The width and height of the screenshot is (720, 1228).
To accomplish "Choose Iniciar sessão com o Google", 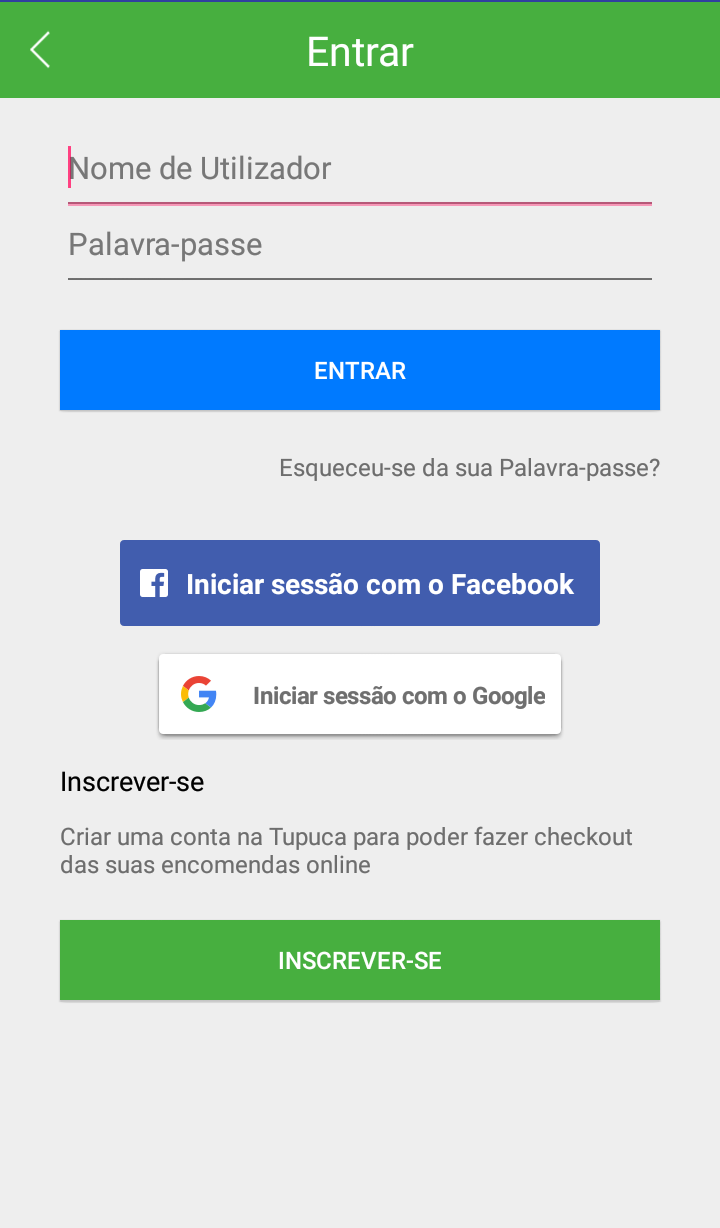I will pyautogui.click(x=360, y=695).
